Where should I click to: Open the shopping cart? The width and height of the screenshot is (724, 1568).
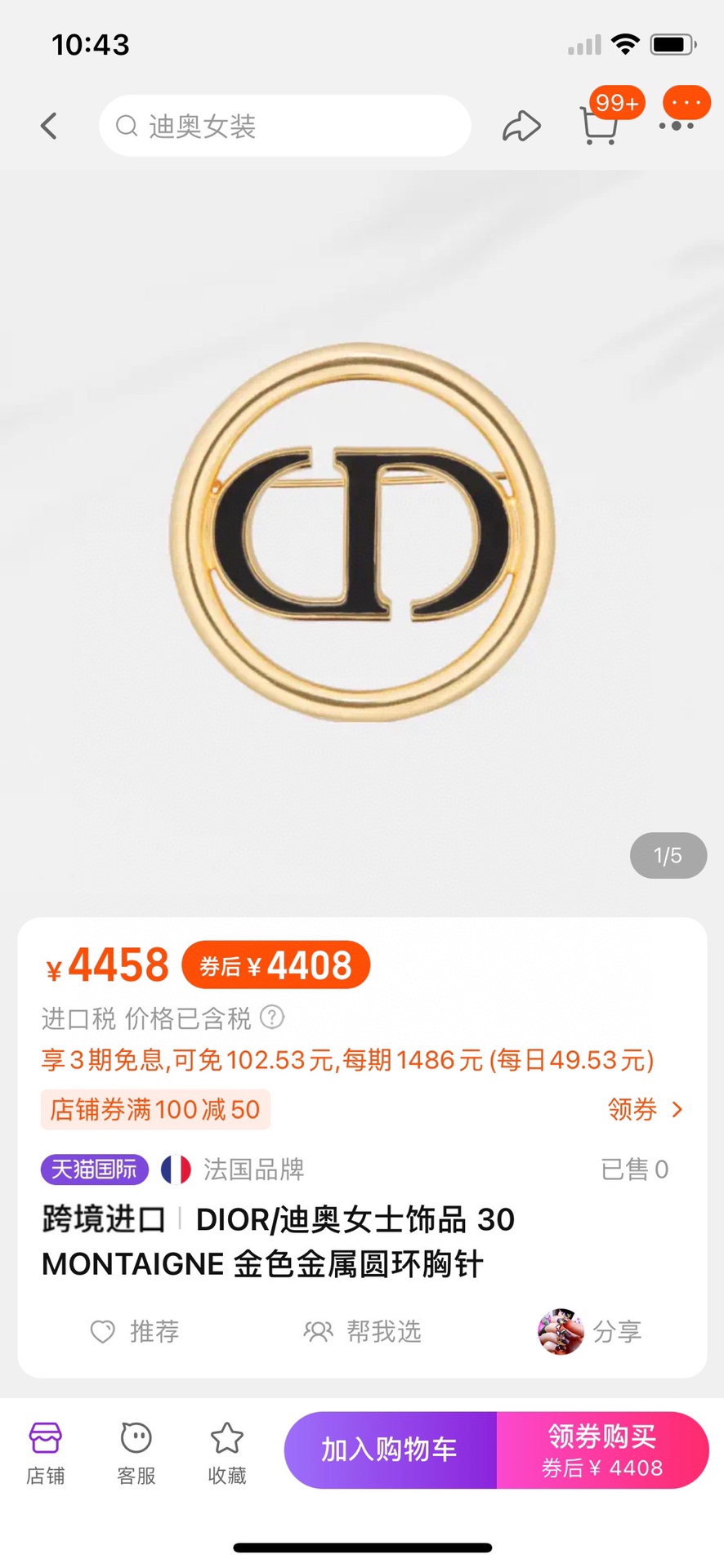coord(599,126)
